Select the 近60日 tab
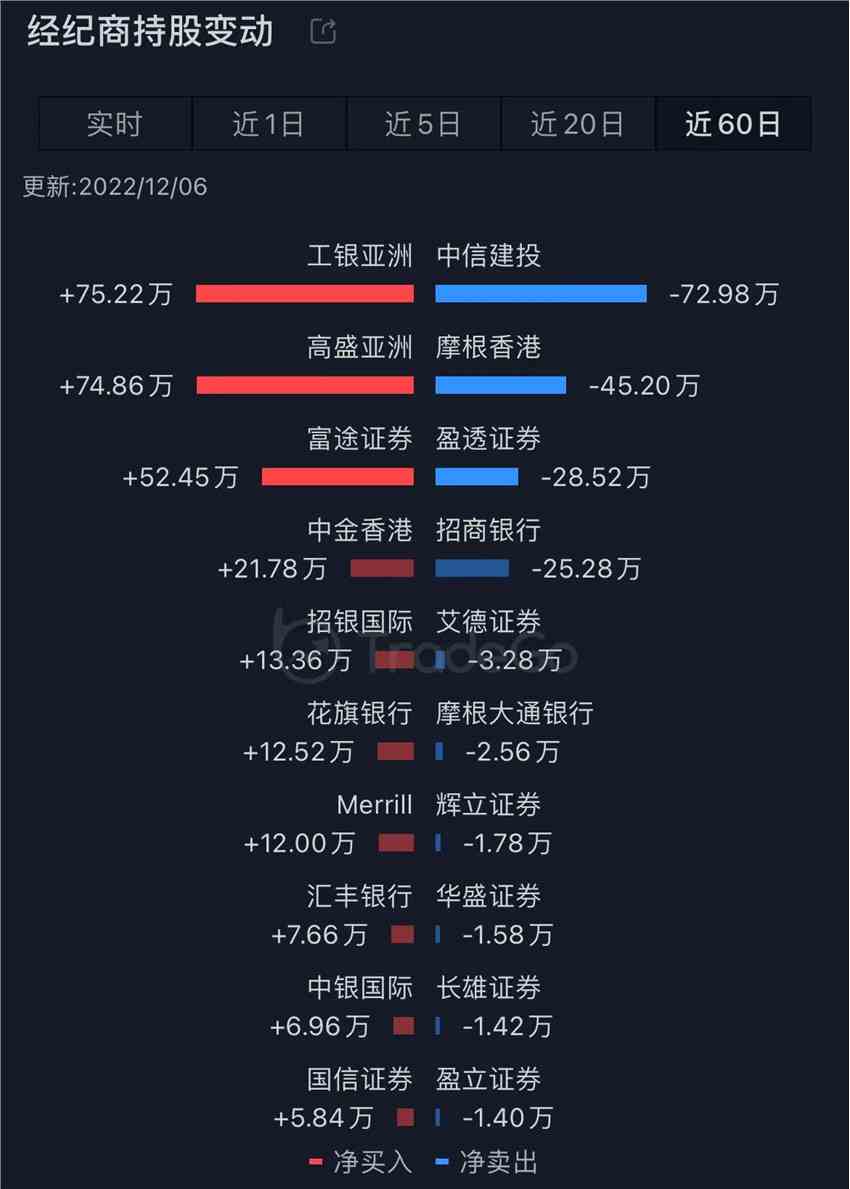This screenshot has width=850, height=1189. pos(733,124)
